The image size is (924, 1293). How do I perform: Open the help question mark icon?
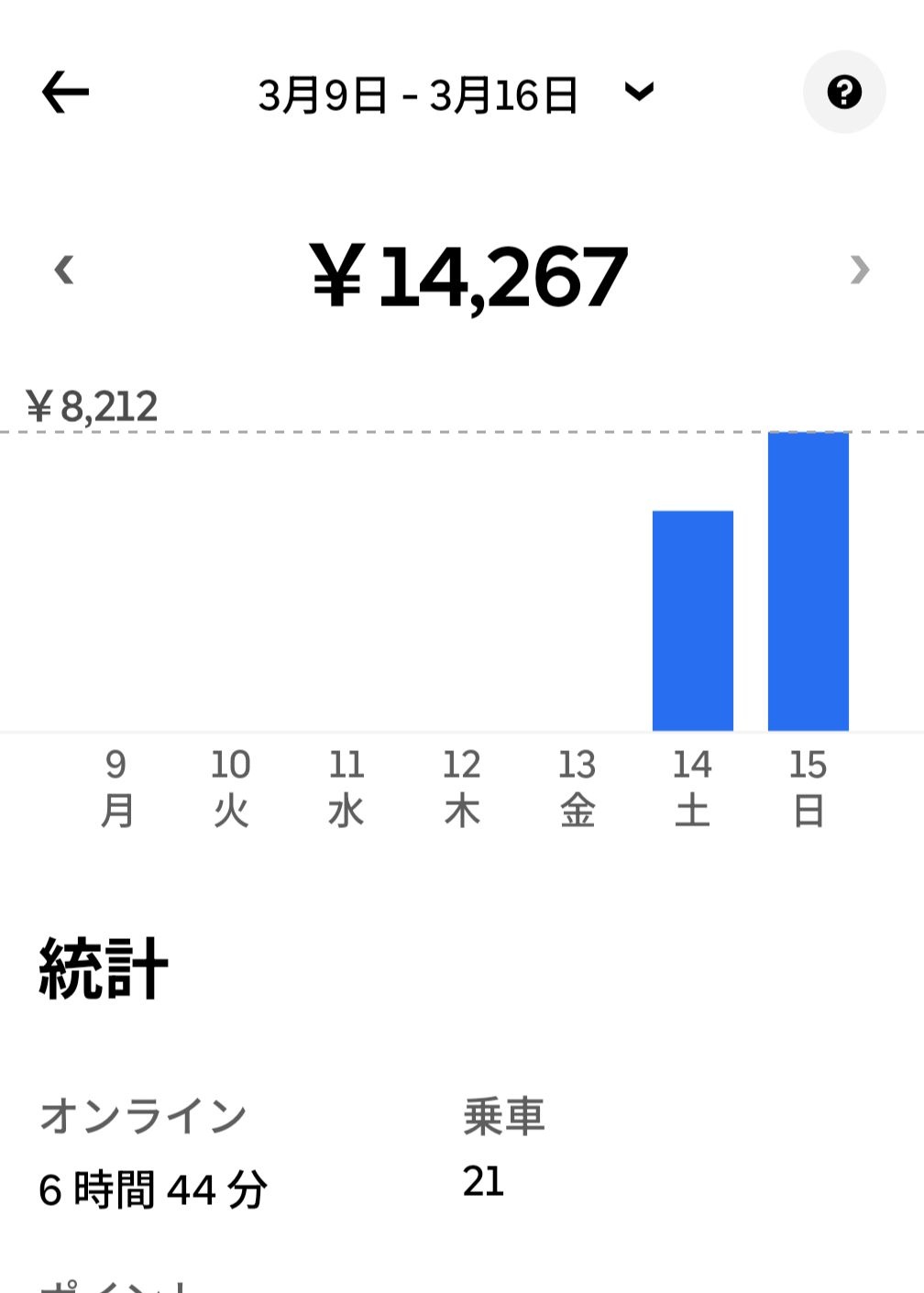pos(843,92)
